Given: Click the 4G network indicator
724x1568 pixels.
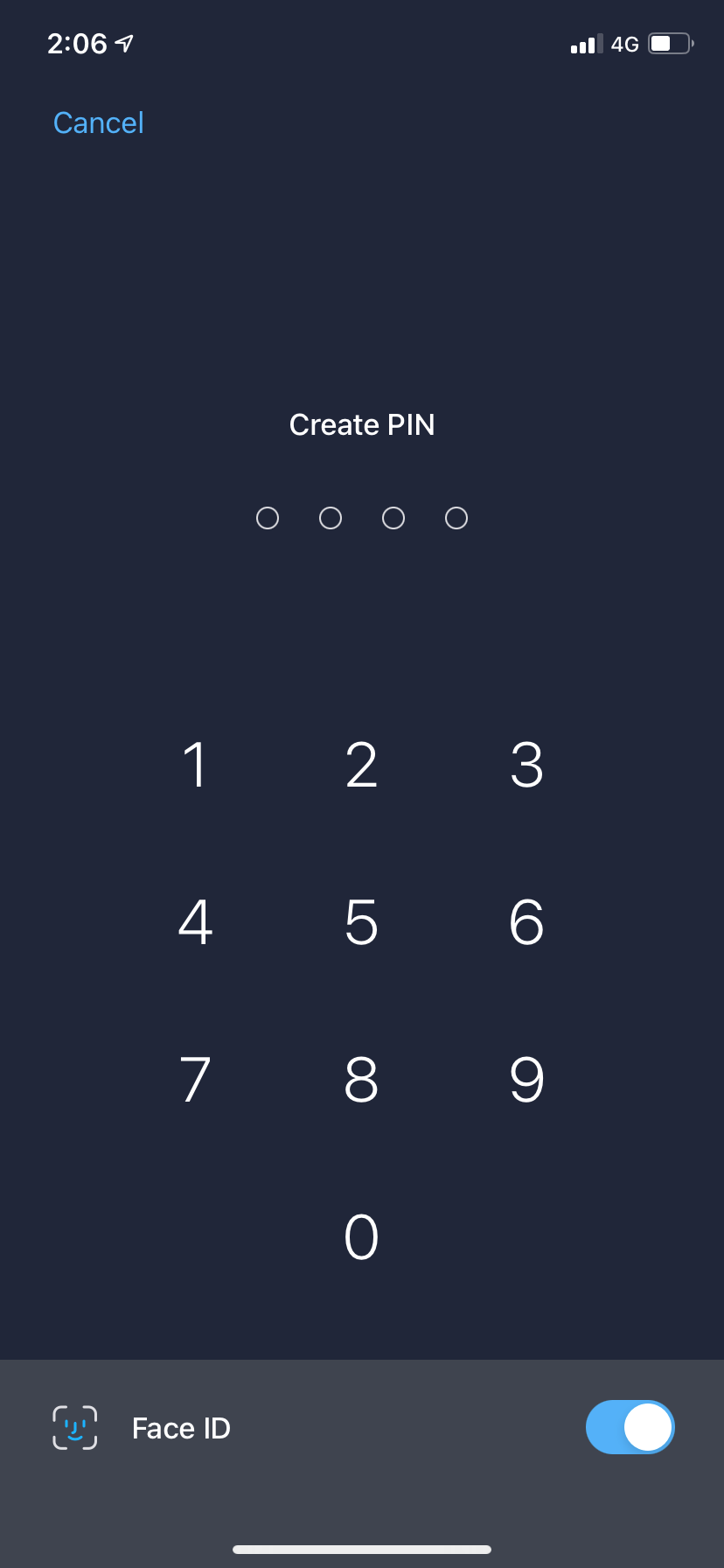Looking at the screenshot, I should pyautogui.click(x=626, y=44).
